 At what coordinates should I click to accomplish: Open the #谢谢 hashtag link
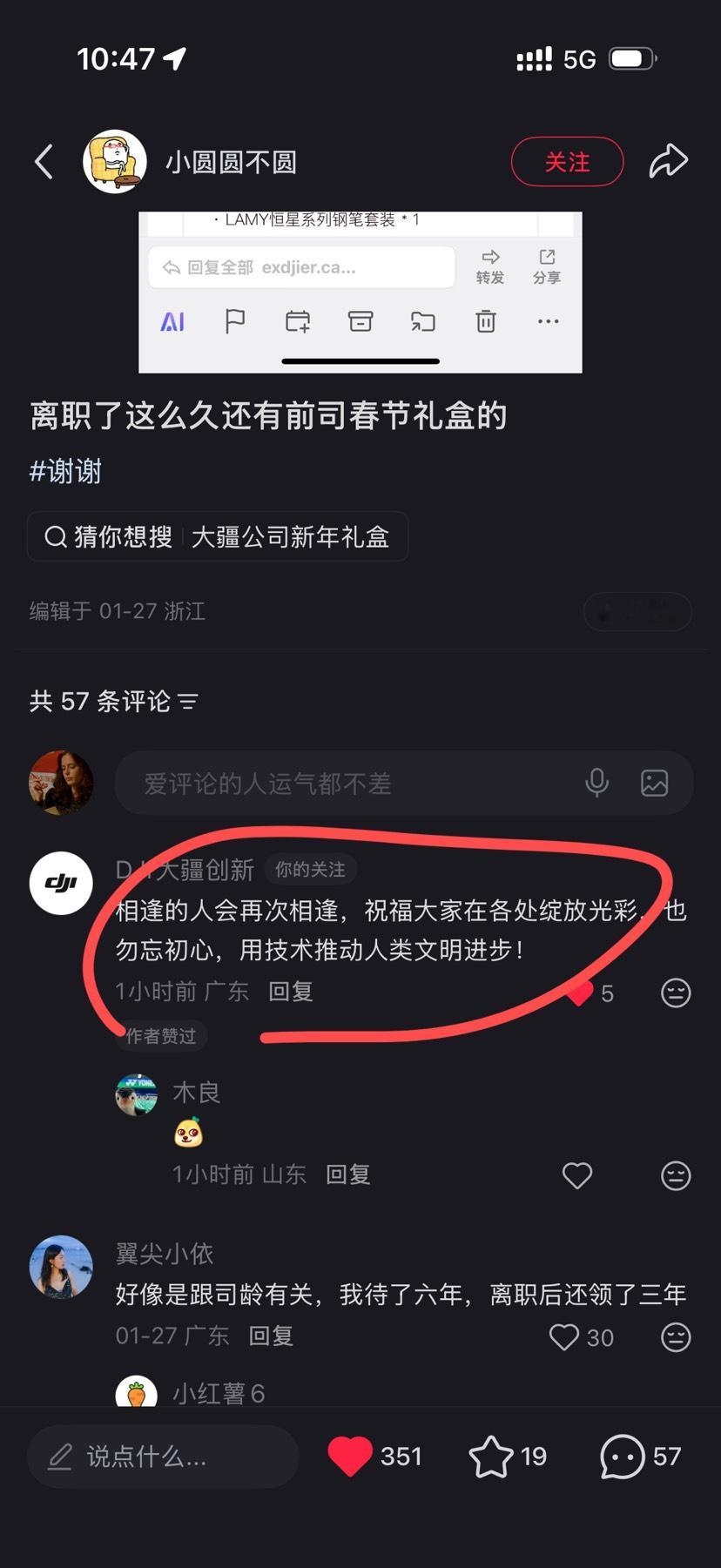pos(65,471)
